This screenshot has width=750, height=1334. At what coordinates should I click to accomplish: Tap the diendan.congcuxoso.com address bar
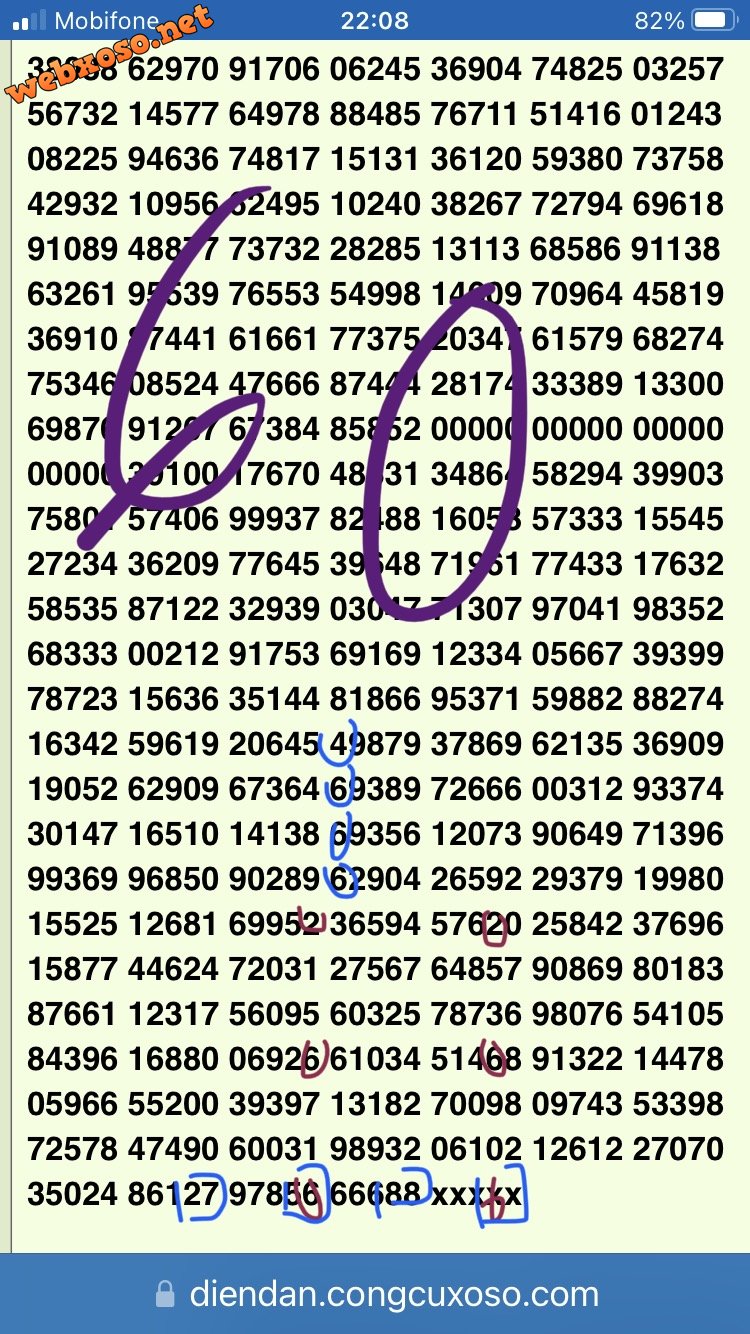coord(376,1294)
